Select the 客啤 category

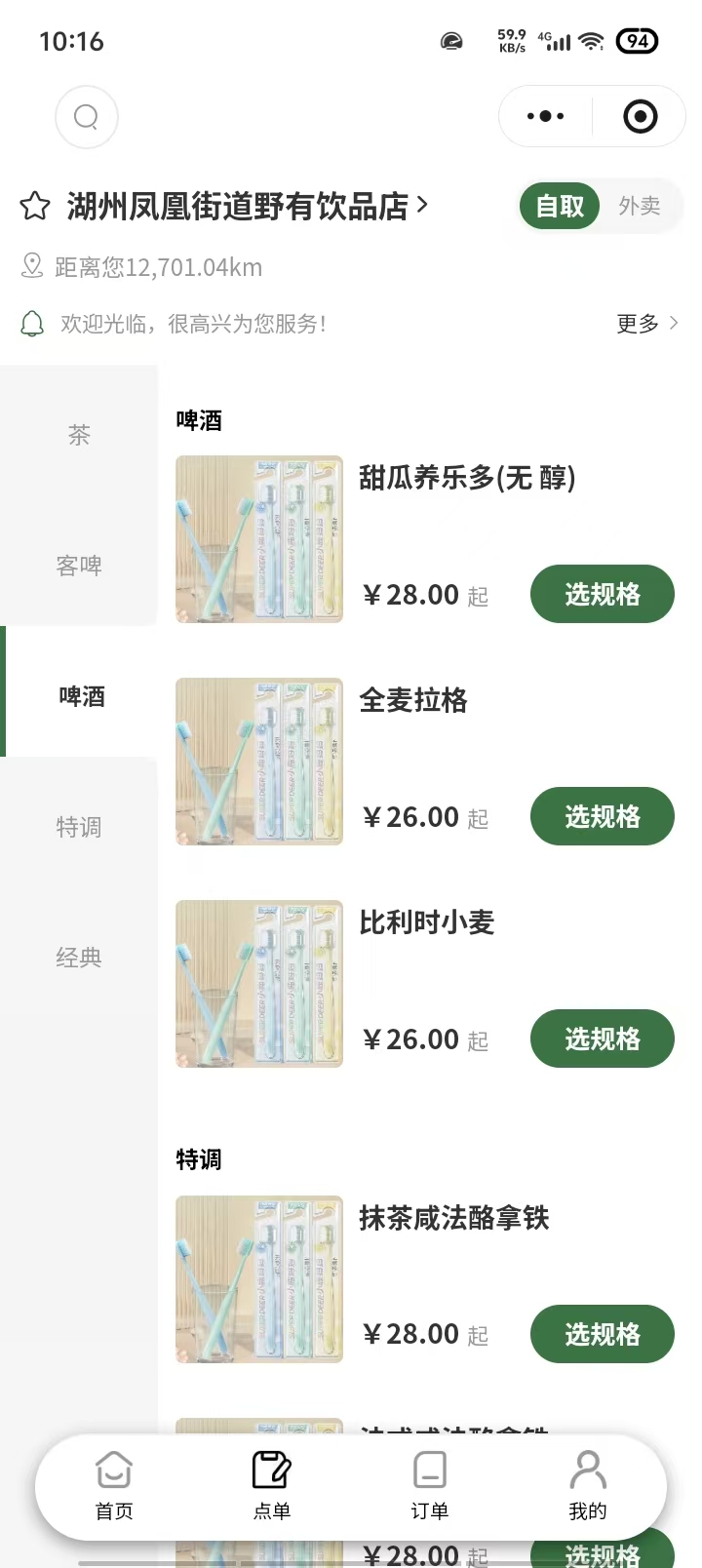(x=79, y=566)
